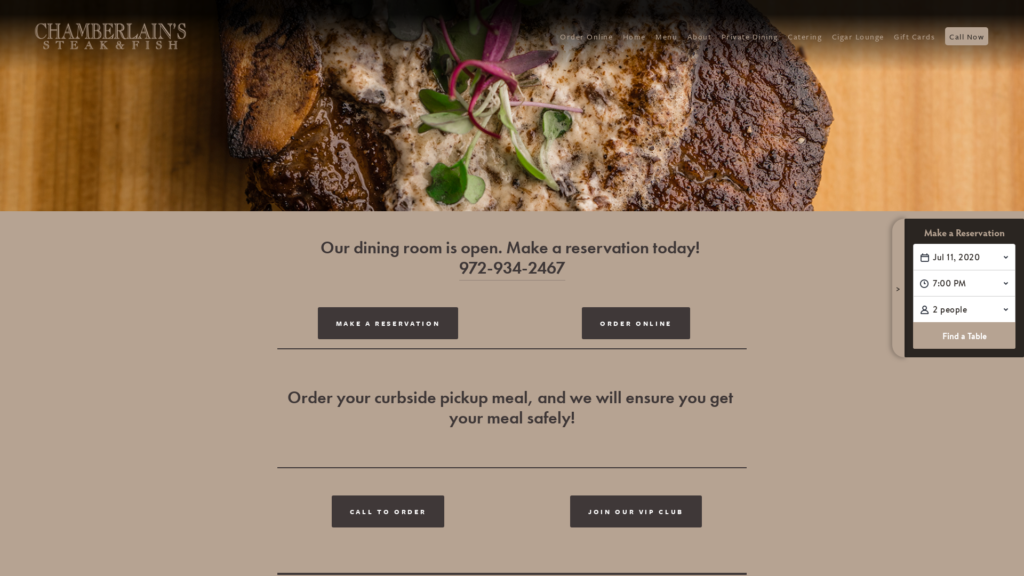Visit the Cigar Lounge page
Viewport: 1024px width, 576px height.
coord(857,37)
